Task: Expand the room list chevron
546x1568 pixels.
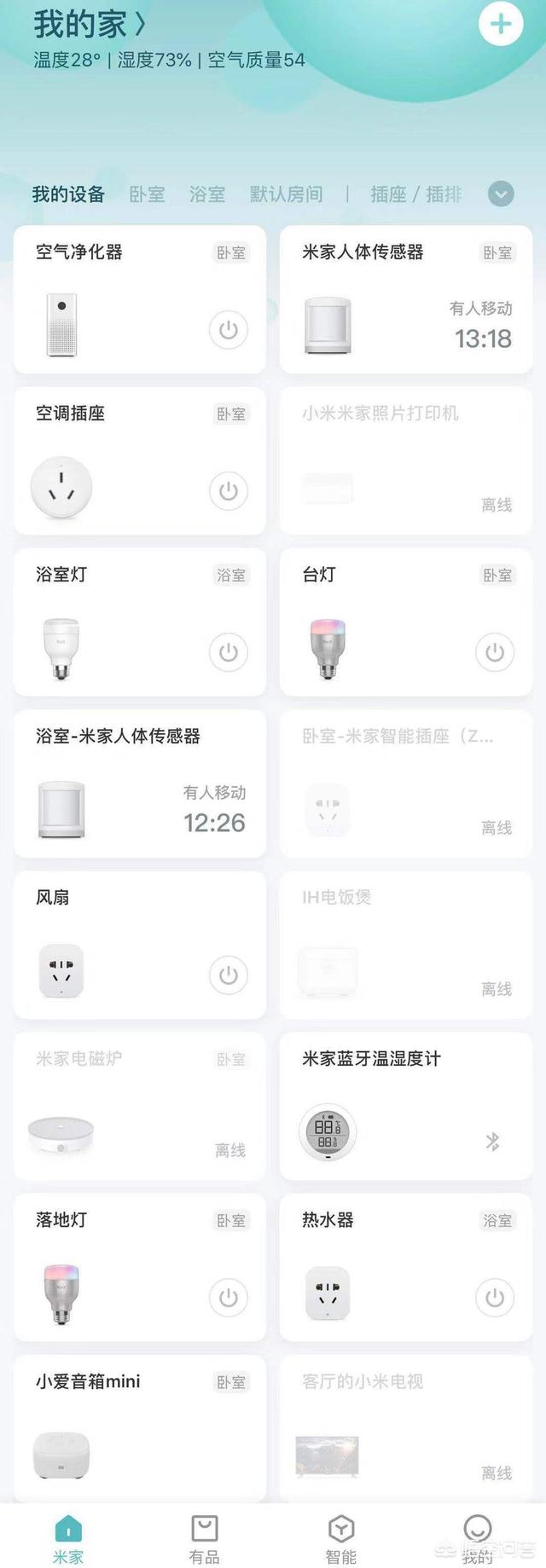Action: coord(501,194)
